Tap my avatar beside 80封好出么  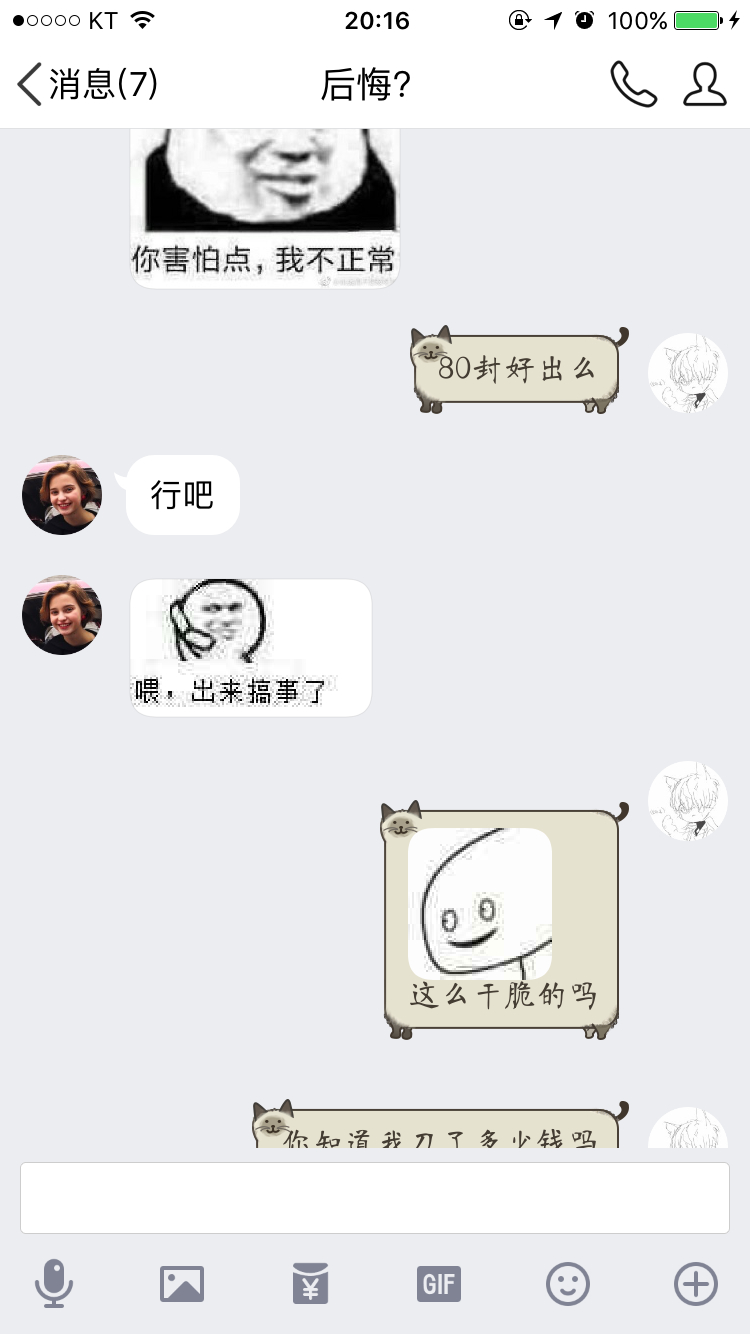[x=688, y=373]
